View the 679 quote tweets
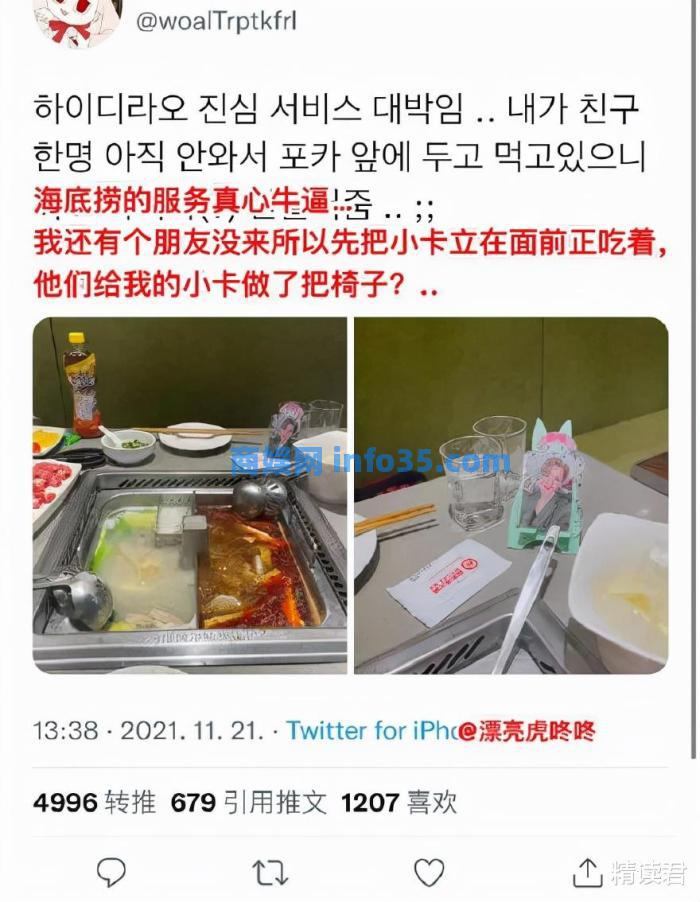The width and height of the screenshot is (700, 902). click(x=248, y=802)
